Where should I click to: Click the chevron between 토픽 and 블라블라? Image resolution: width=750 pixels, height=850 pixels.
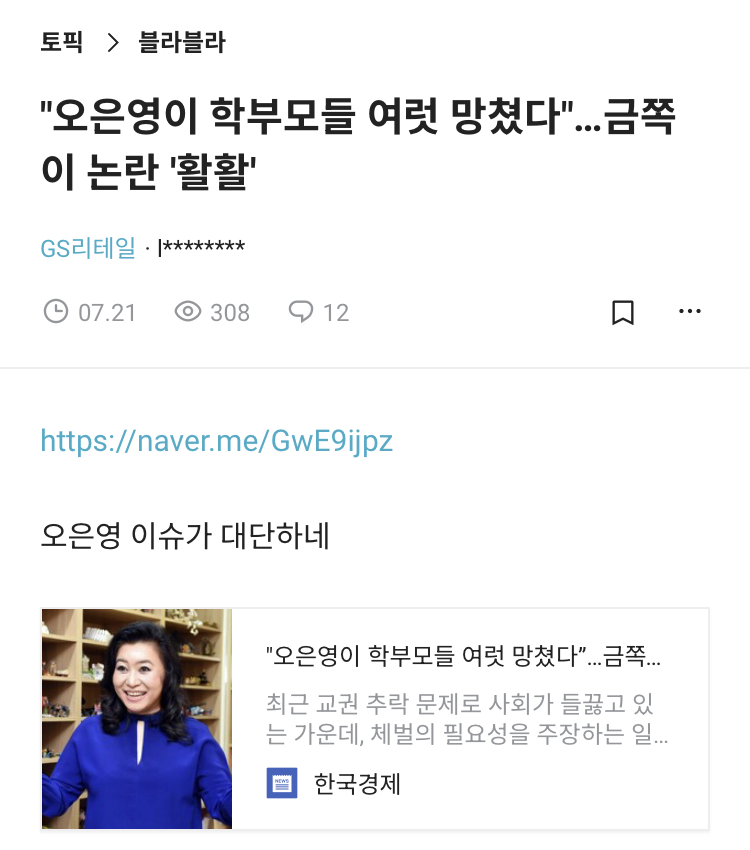pos(113,43)
